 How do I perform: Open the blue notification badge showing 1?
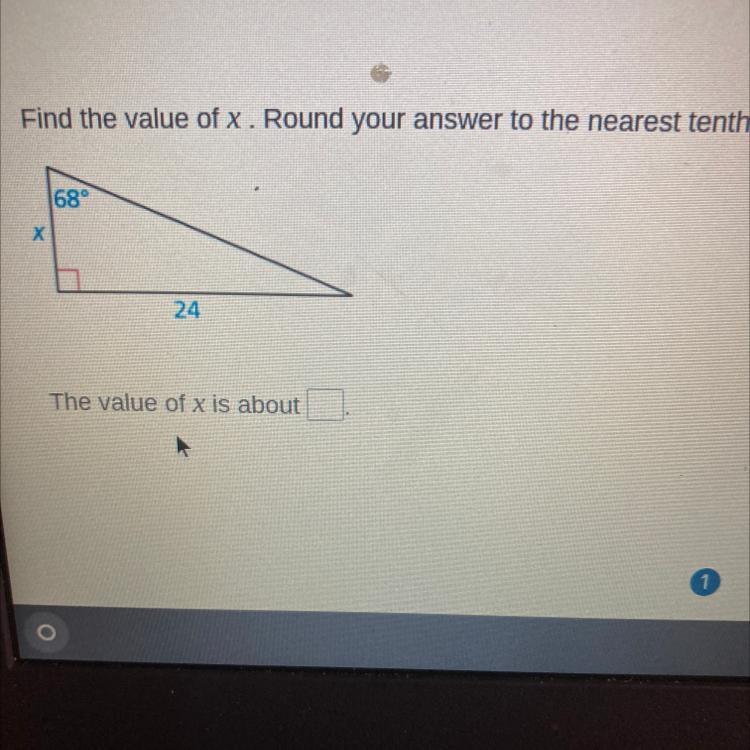pyautogui.click(x=704, y=582)
